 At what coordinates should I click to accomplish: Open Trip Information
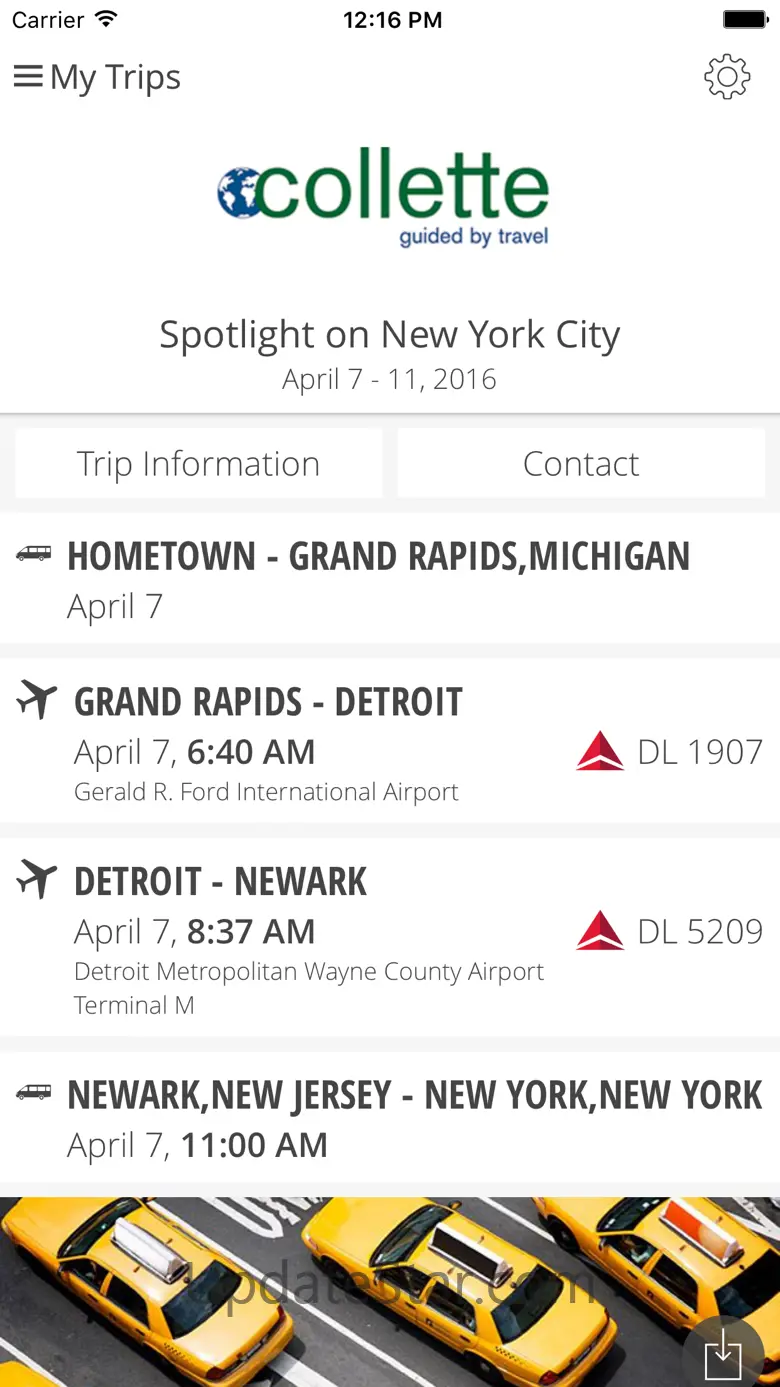point(198,464)
